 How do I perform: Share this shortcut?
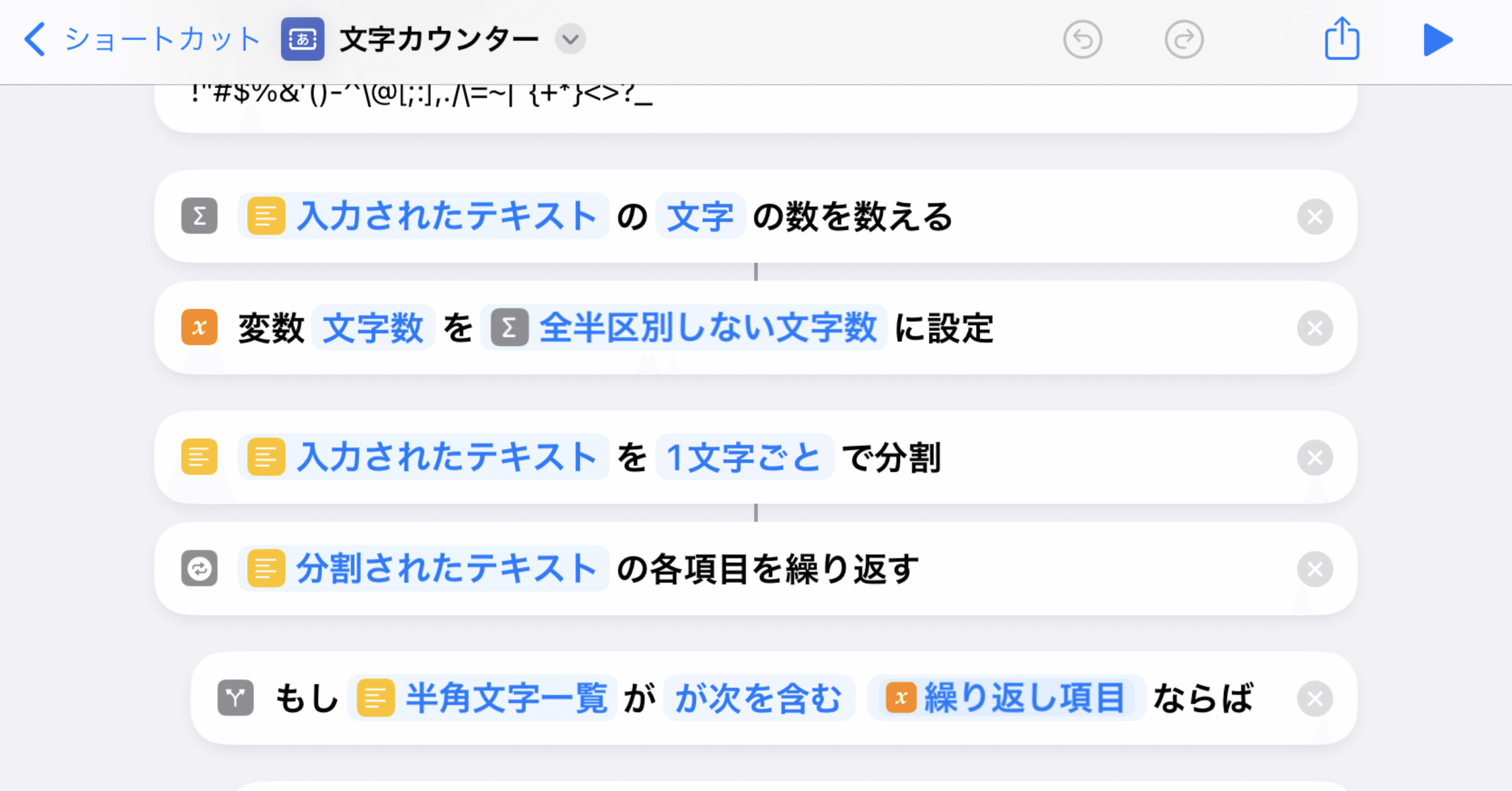pos(1342,39)
